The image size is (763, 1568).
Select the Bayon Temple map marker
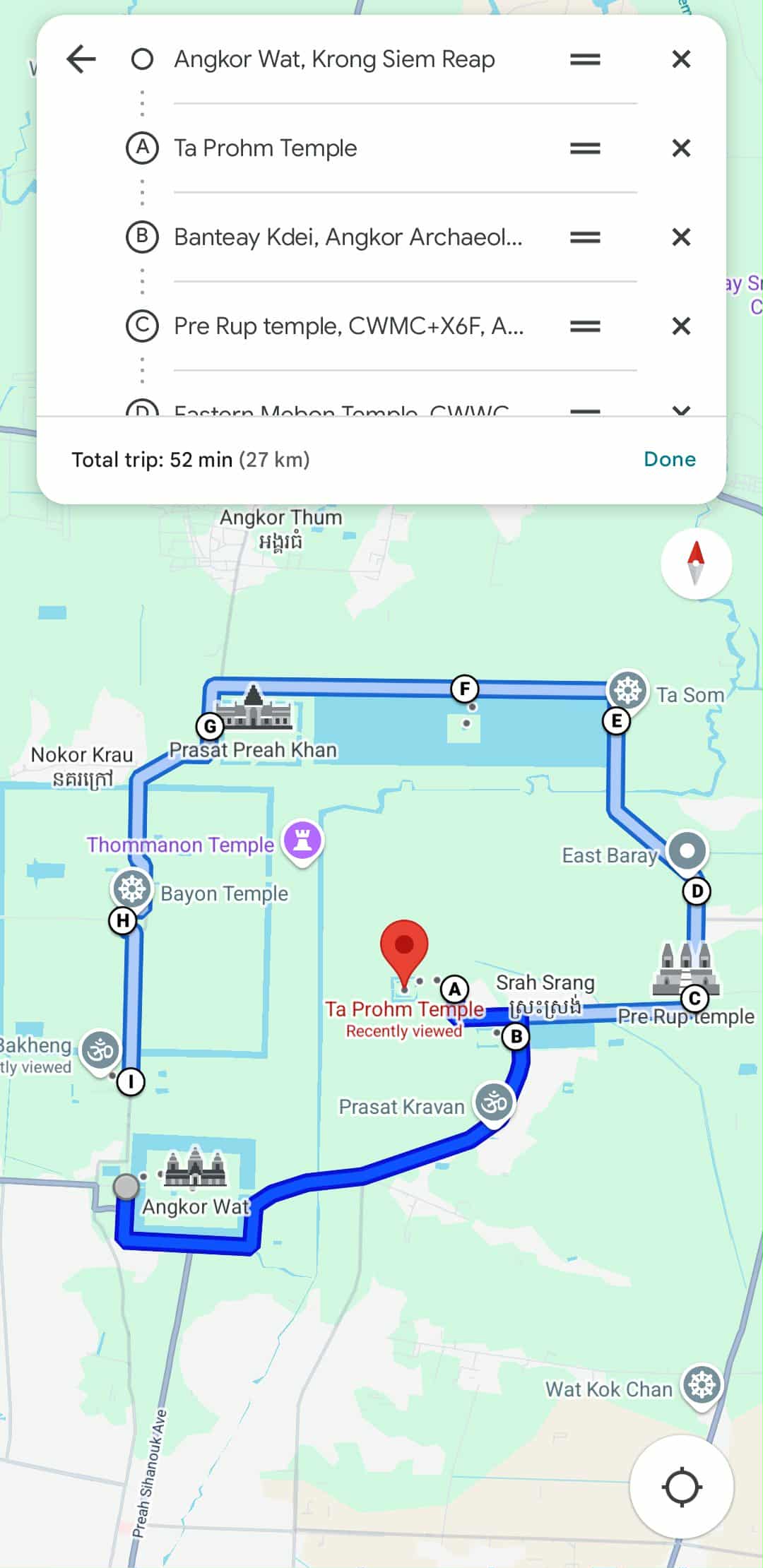(x=132, y=888)
